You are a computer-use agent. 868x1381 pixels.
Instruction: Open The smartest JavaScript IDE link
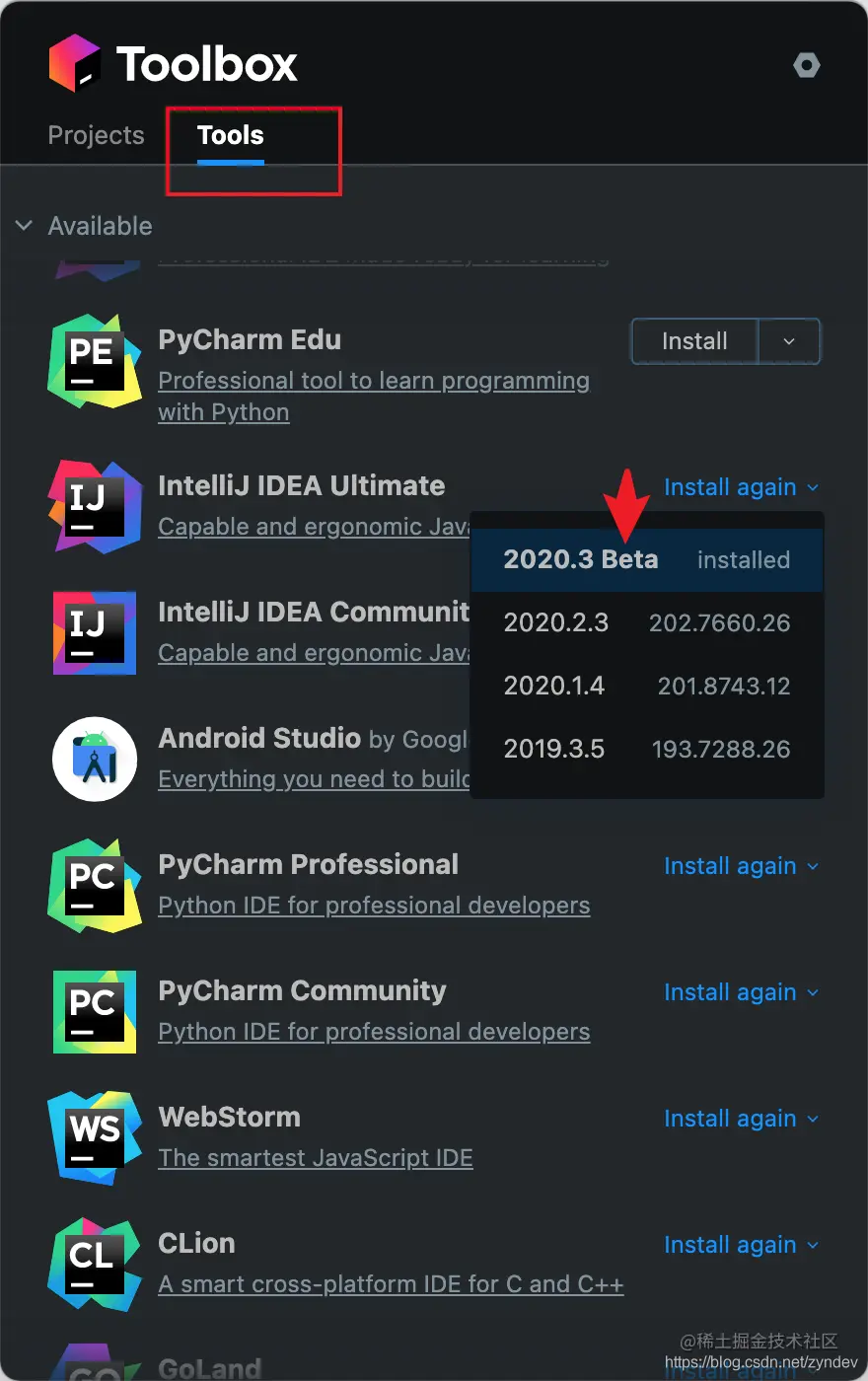tap(316, 1158)
